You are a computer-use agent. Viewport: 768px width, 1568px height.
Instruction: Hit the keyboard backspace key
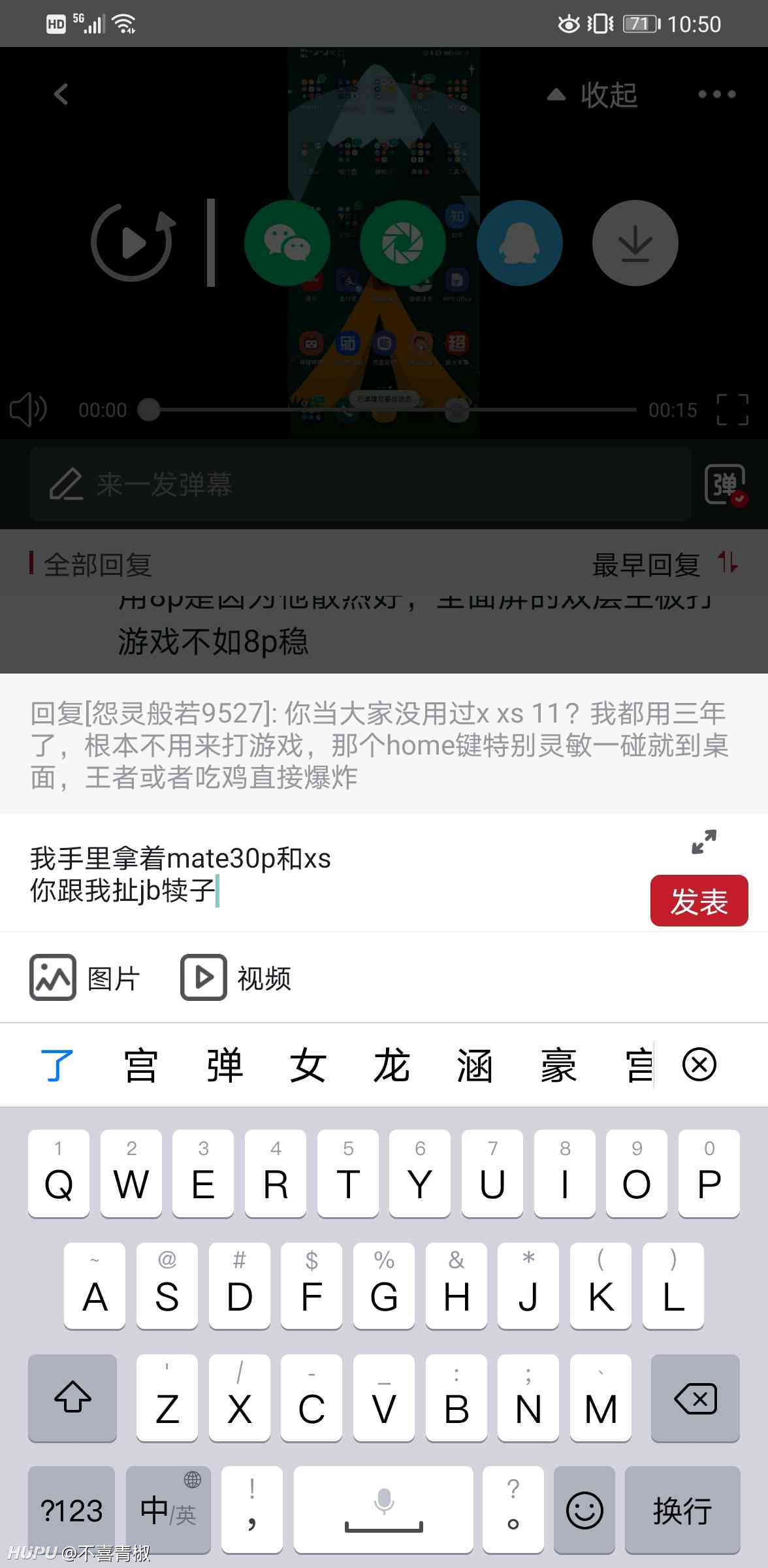[x=696, y=1399]
